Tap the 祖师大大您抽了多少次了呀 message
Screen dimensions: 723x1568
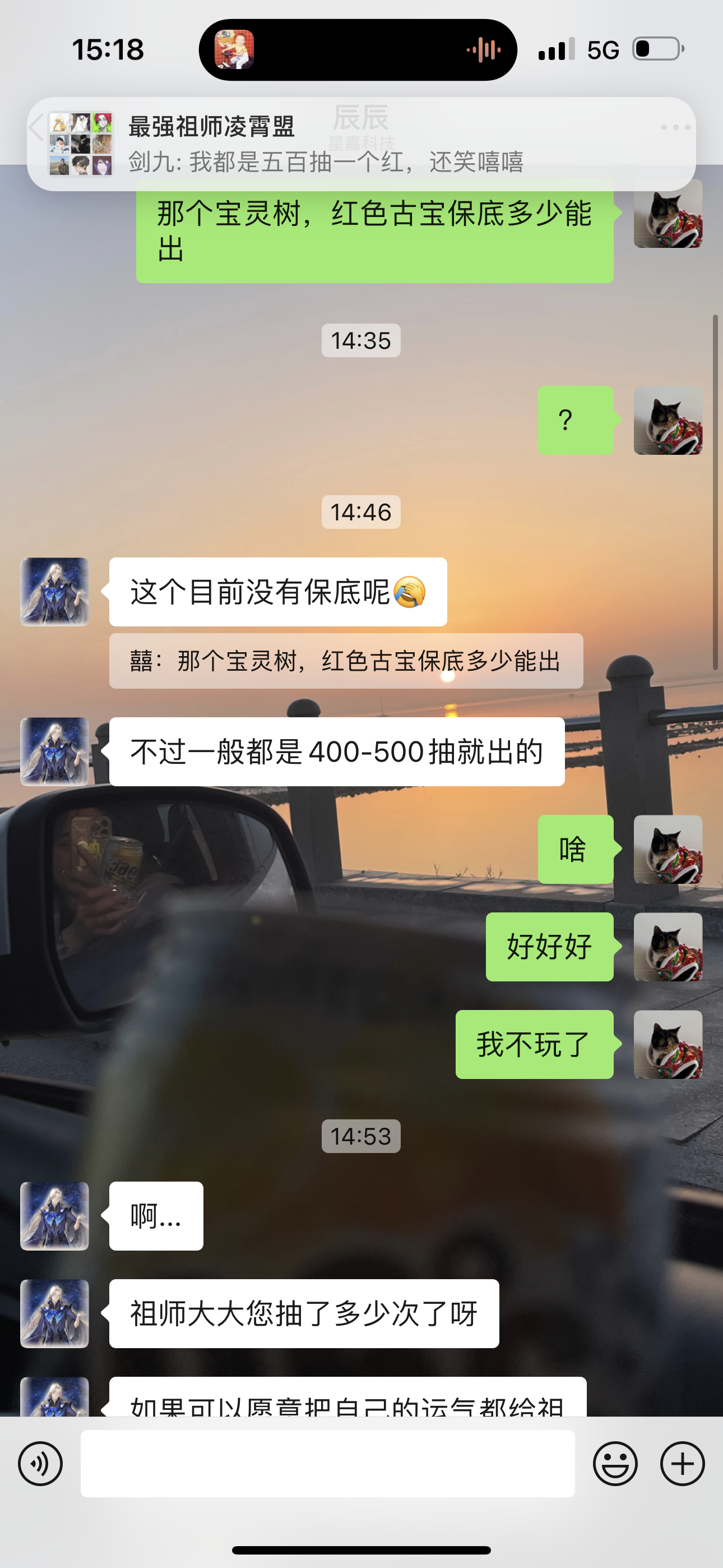tap(303, 1313)
